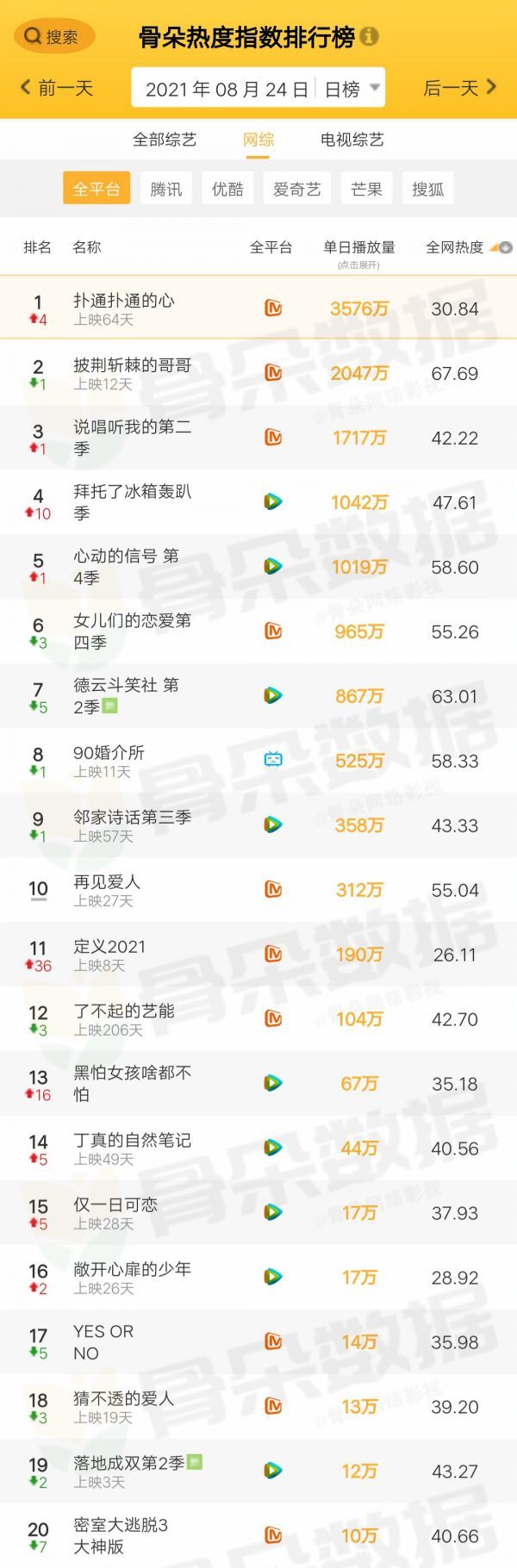Open the 搜索 search button
This screenshot has height=1568, width=517.
(x=53, y=36)
